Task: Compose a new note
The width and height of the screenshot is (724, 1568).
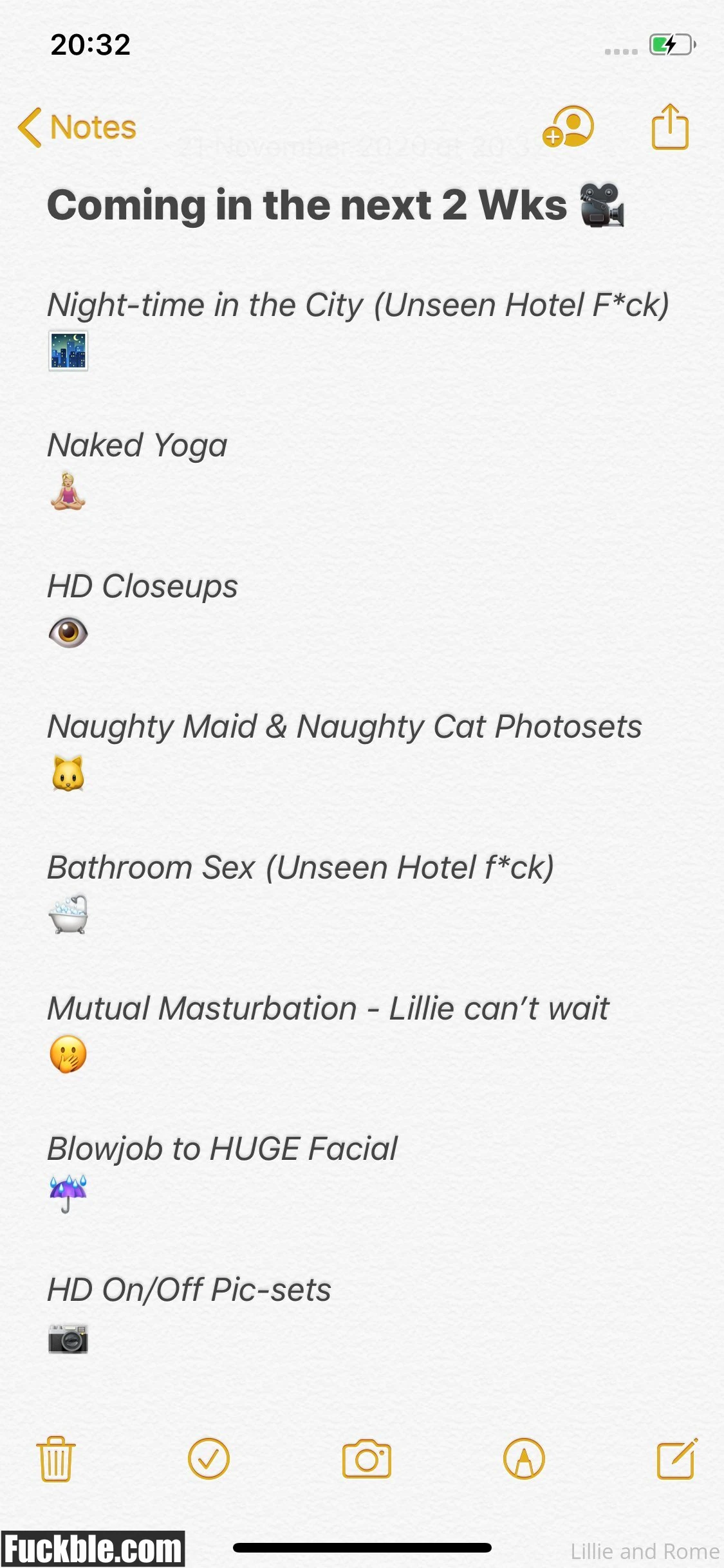Action: point(677,1459)
